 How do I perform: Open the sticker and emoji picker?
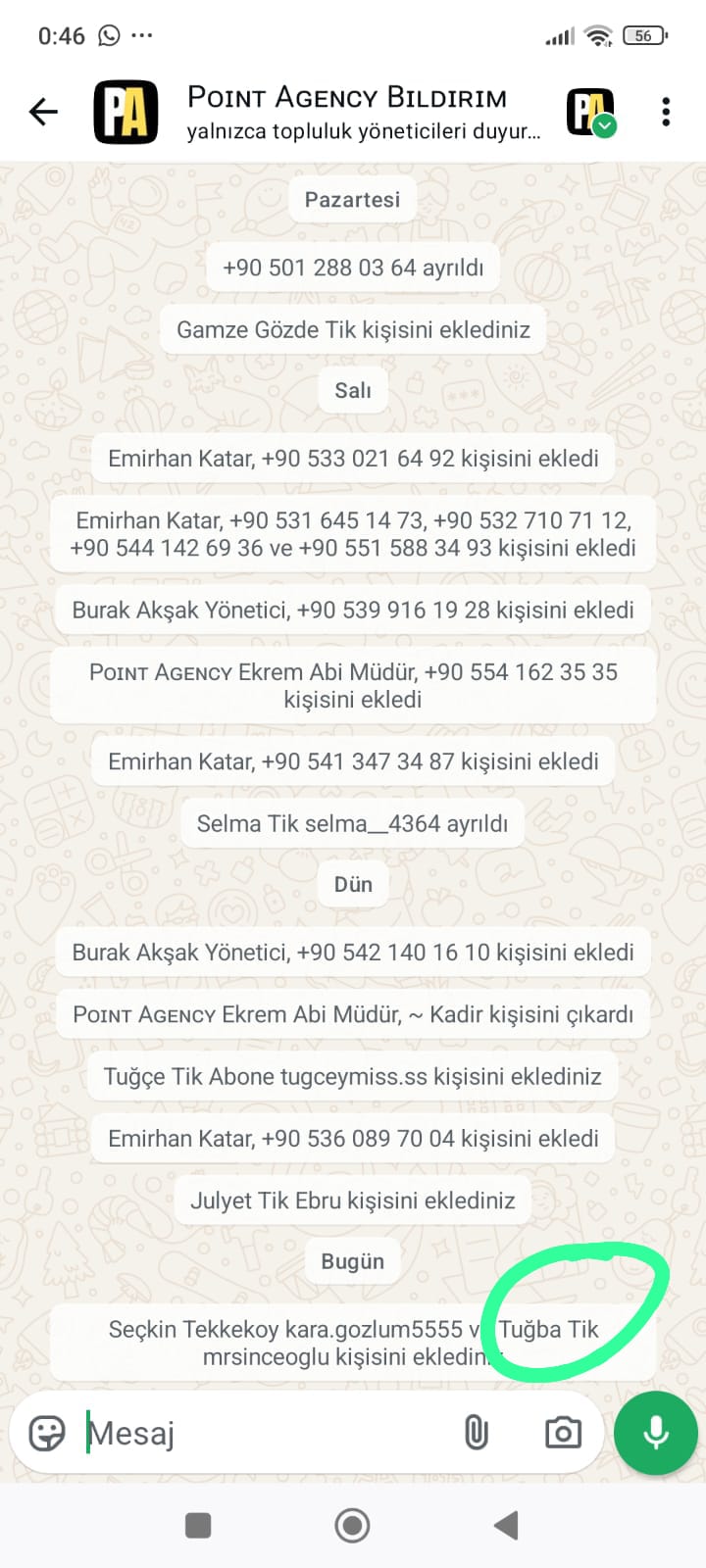[x=47, y=1433]
